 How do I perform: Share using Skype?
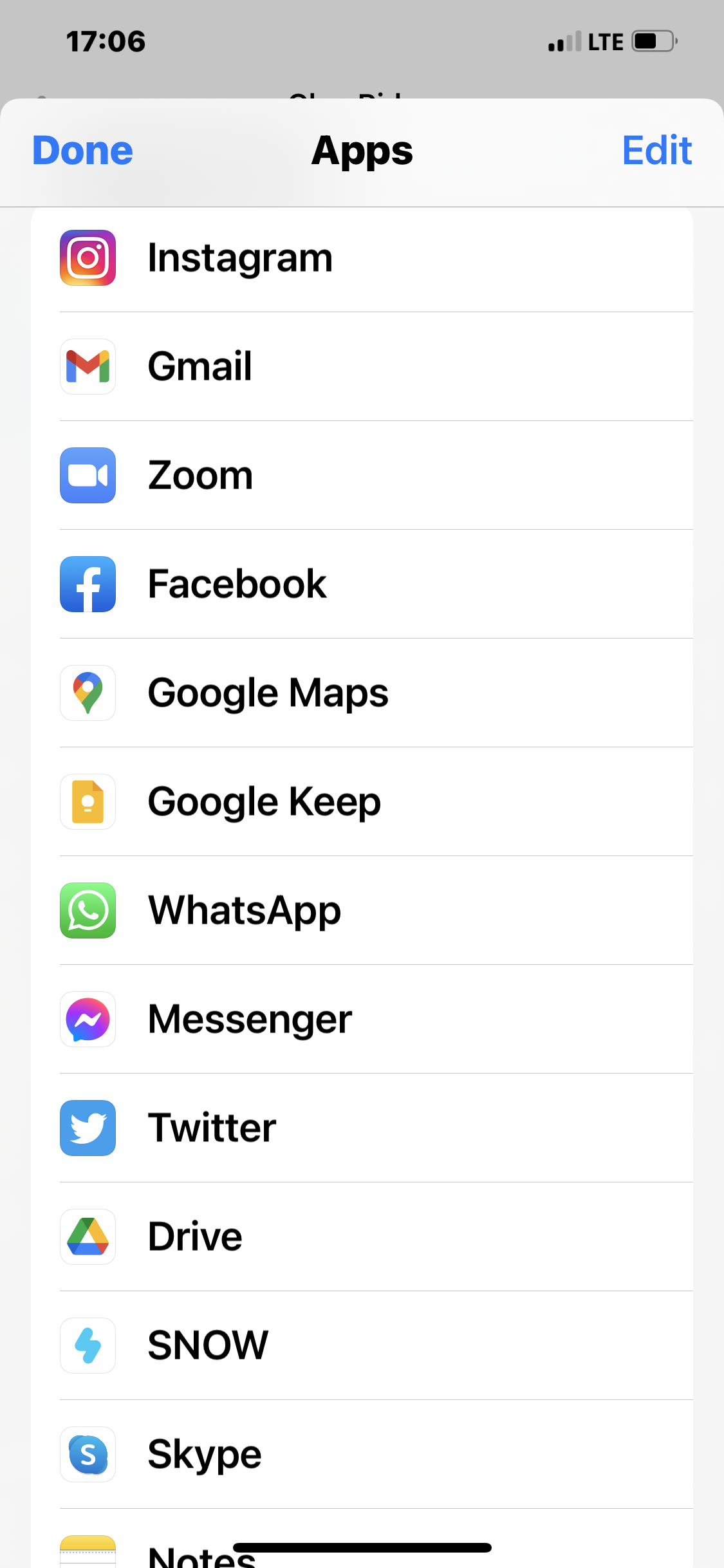(x=362, y=1454)
